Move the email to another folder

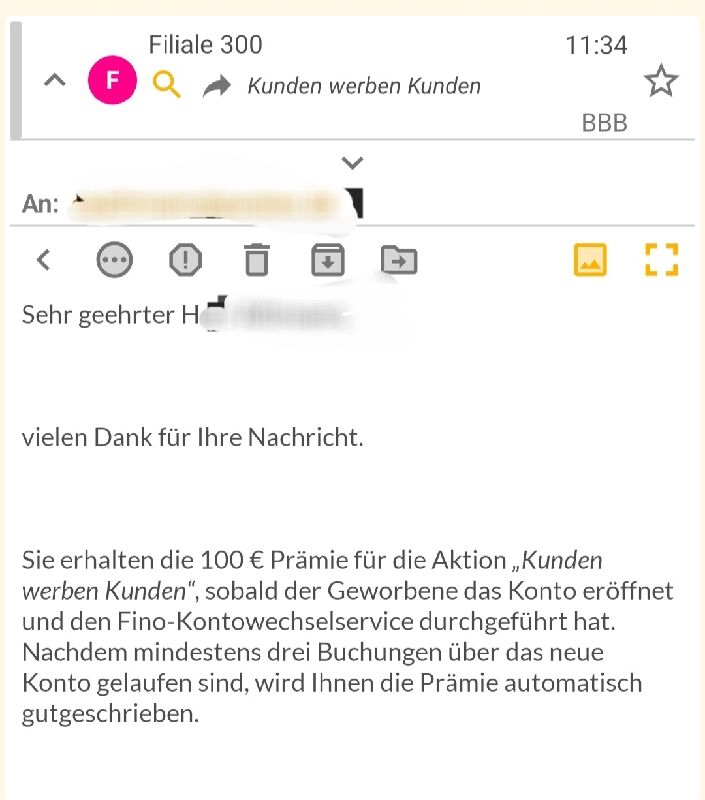399,260
